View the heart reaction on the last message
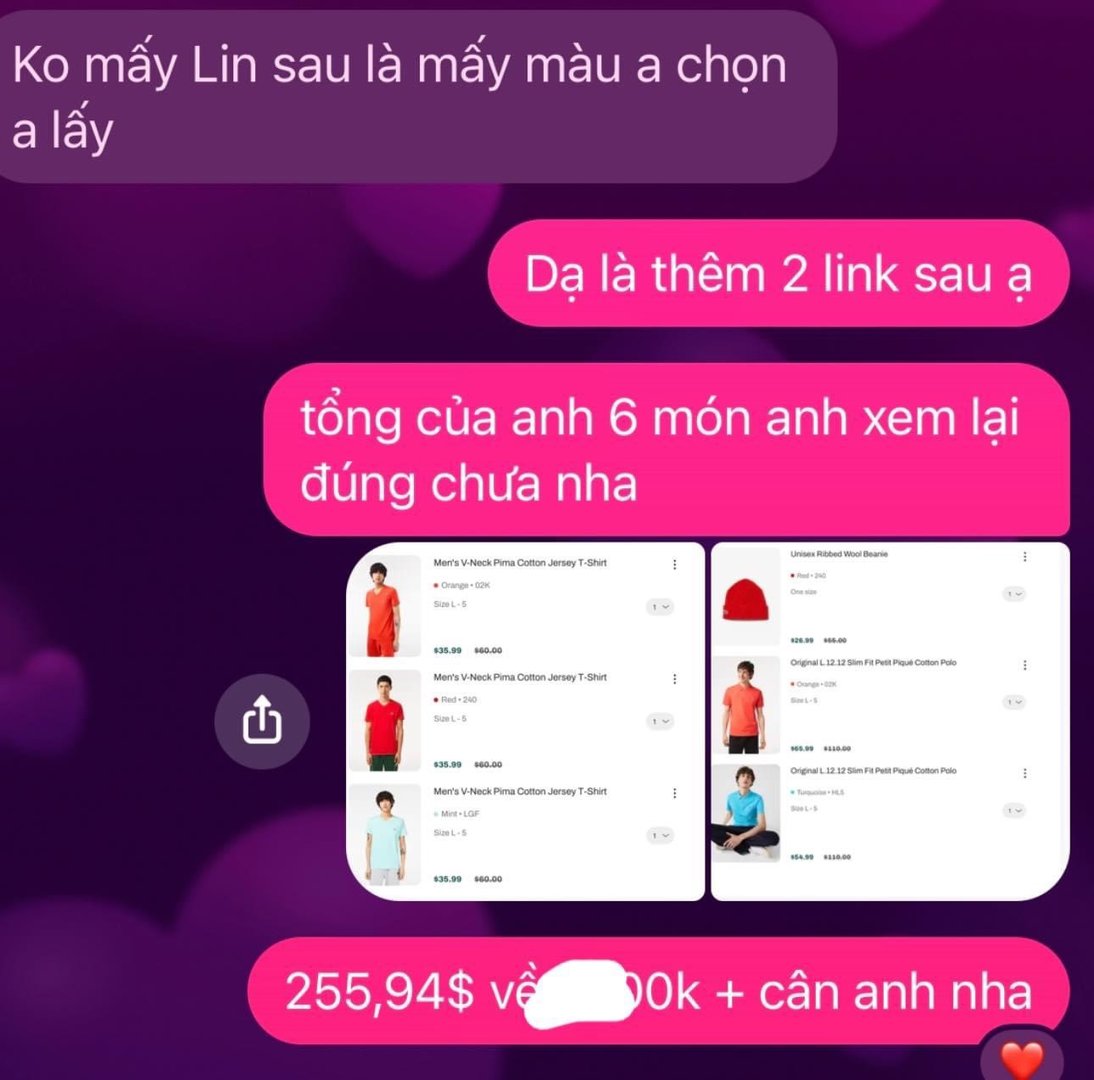 point(1021,1058)
